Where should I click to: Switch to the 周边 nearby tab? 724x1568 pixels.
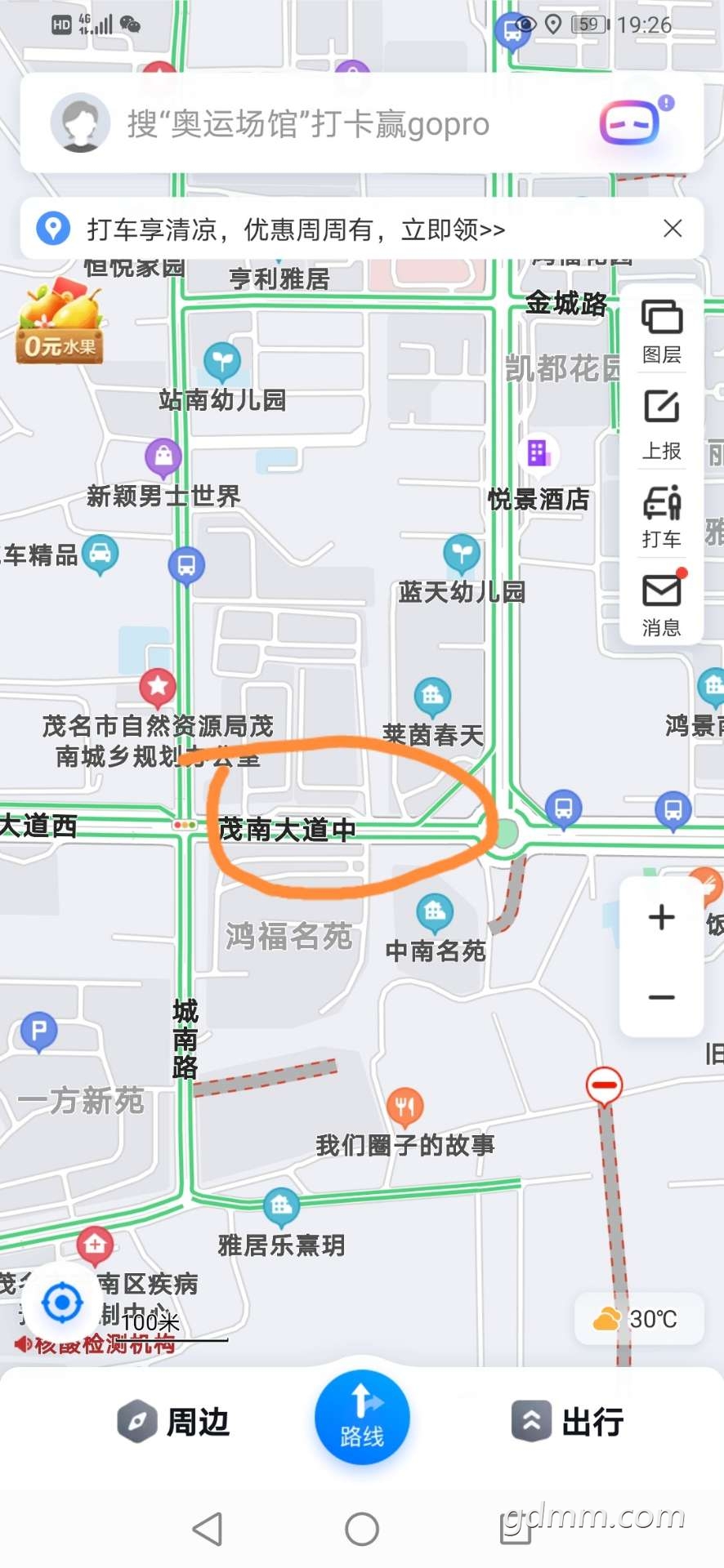click(173, 1422)
